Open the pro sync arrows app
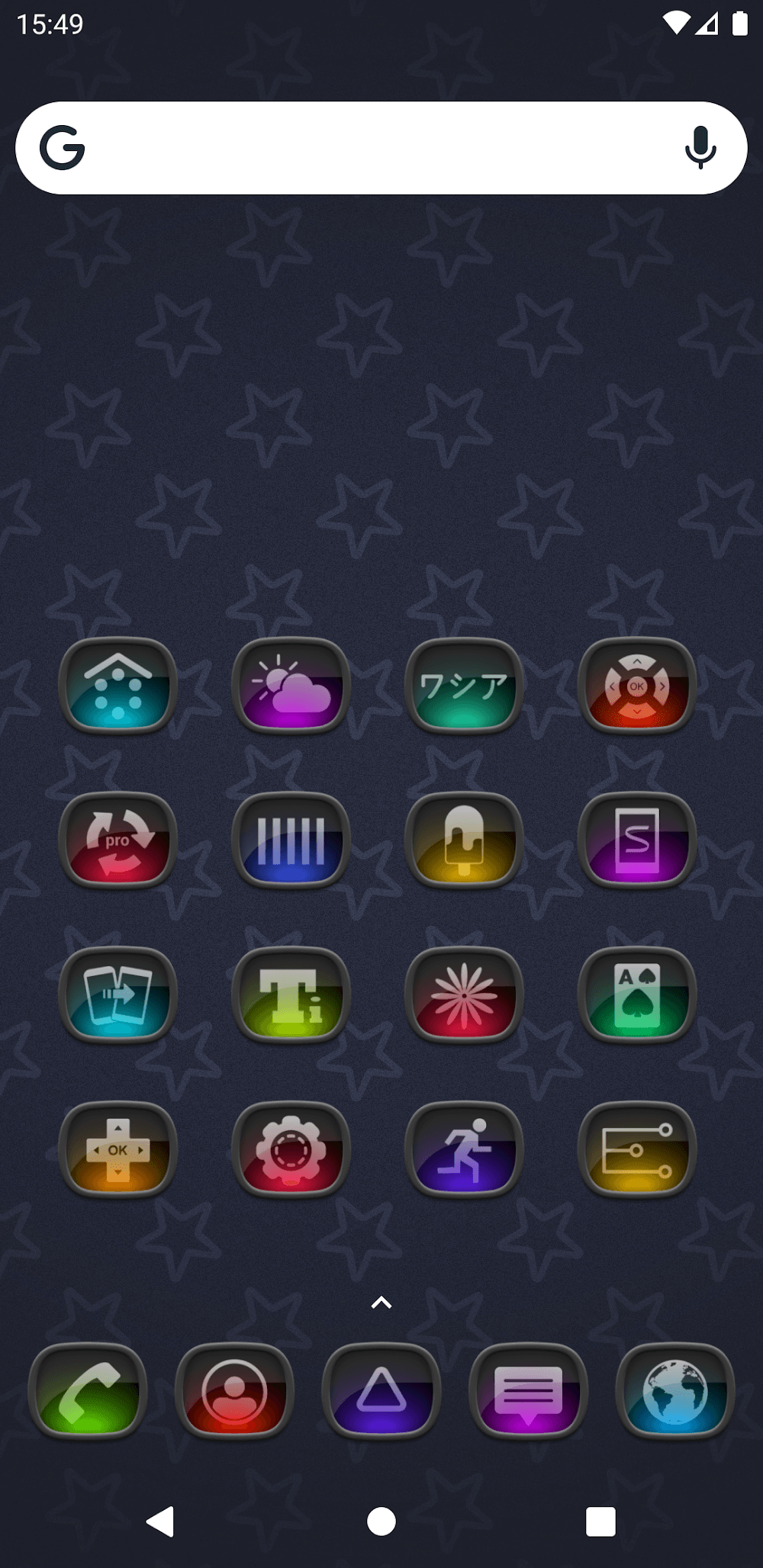763x1568 pixels. [x=118, y=840]
